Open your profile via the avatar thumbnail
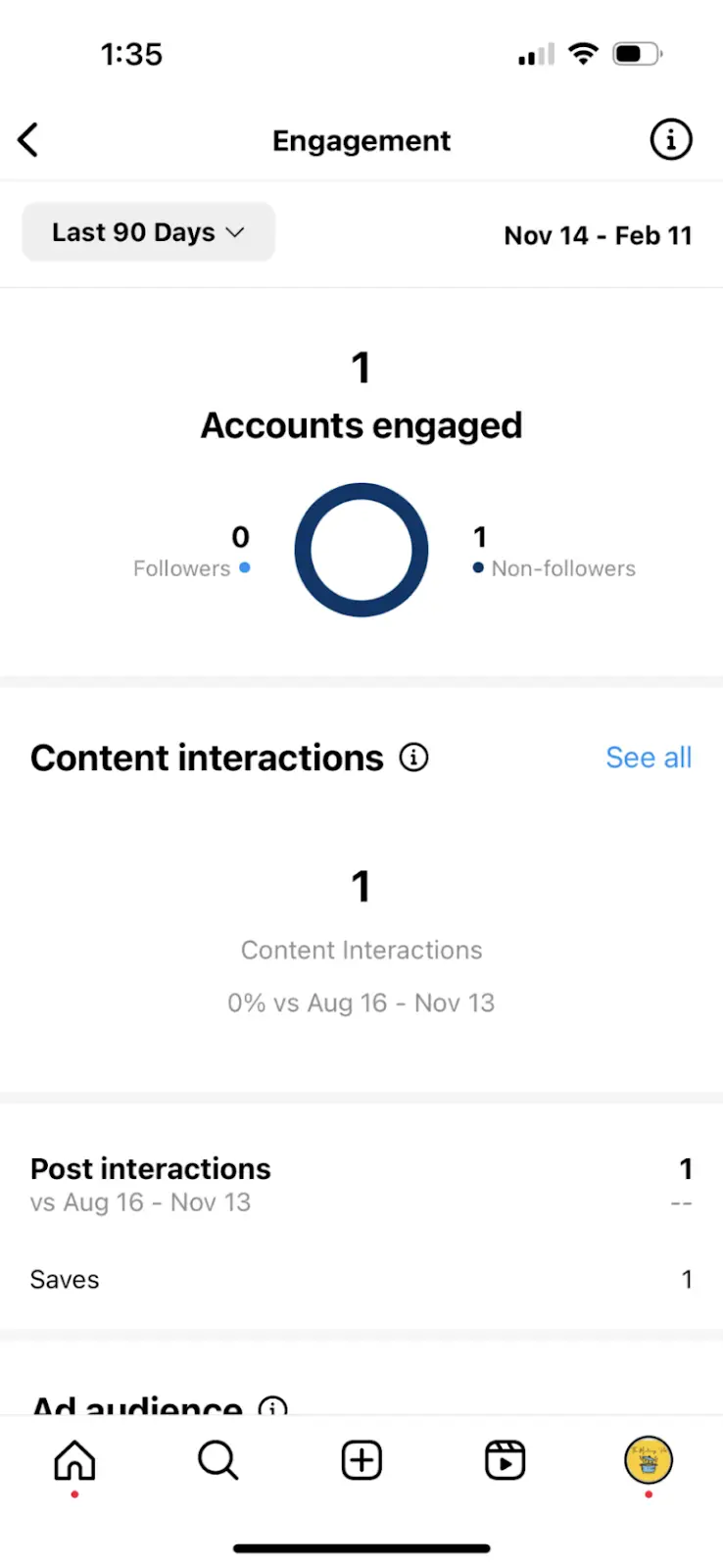 click(648, 1460)
